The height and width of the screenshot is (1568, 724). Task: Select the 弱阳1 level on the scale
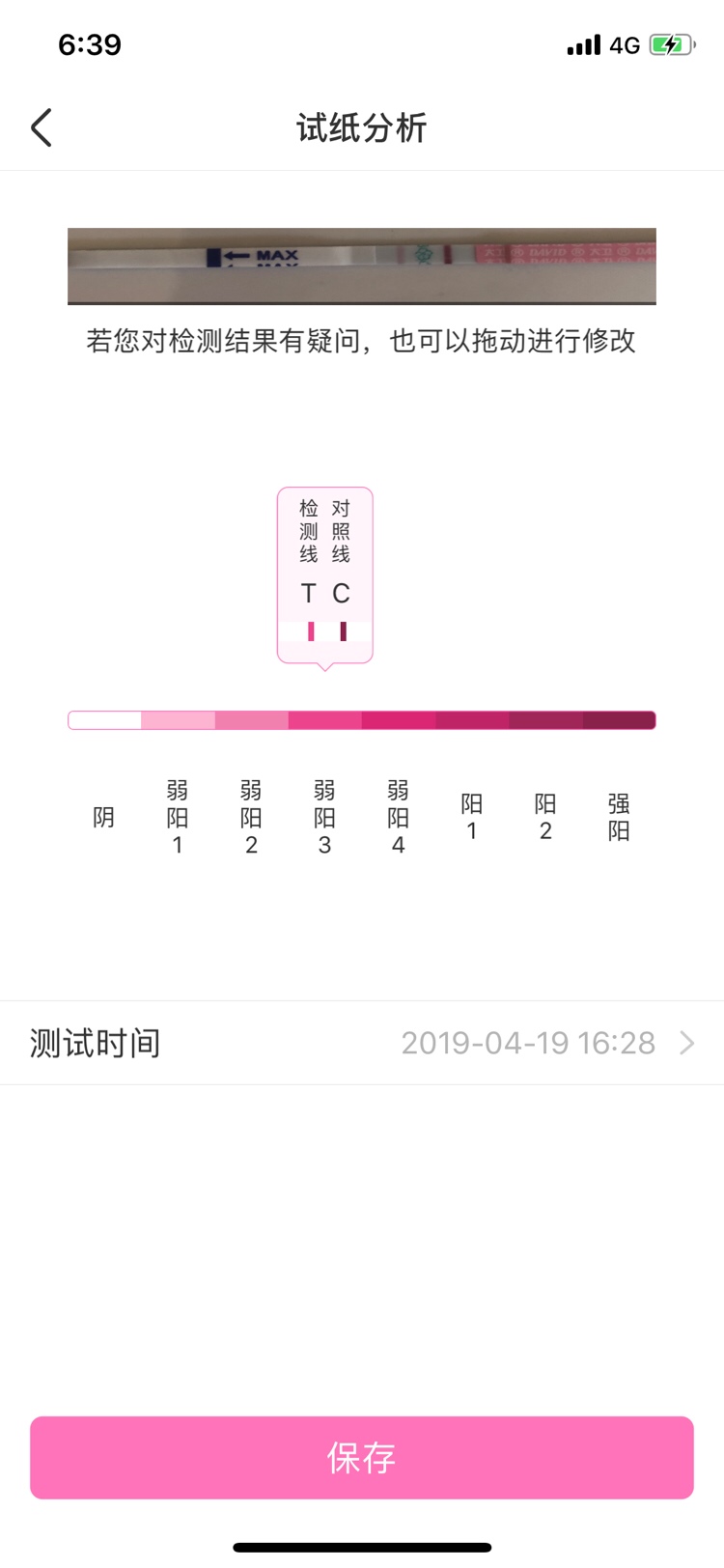point(178,720)
